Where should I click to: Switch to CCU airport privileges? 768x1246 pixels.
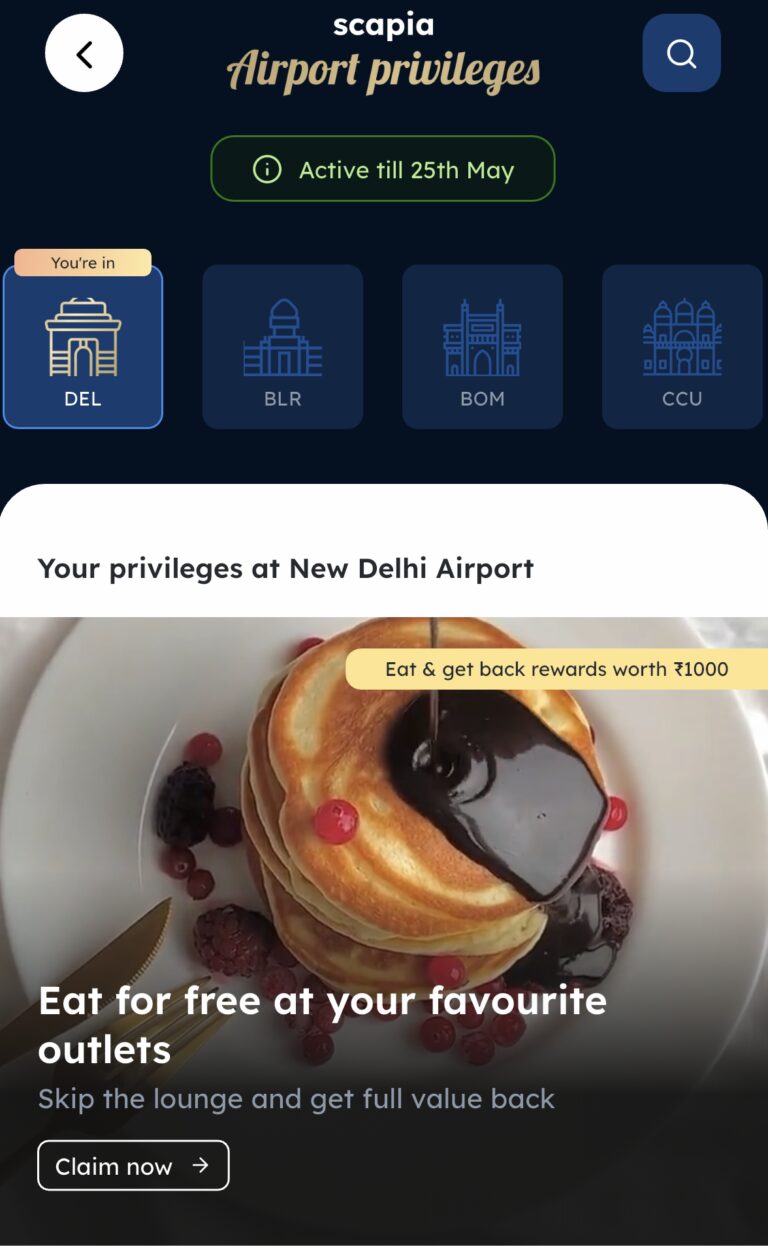[x=682, y=346]
